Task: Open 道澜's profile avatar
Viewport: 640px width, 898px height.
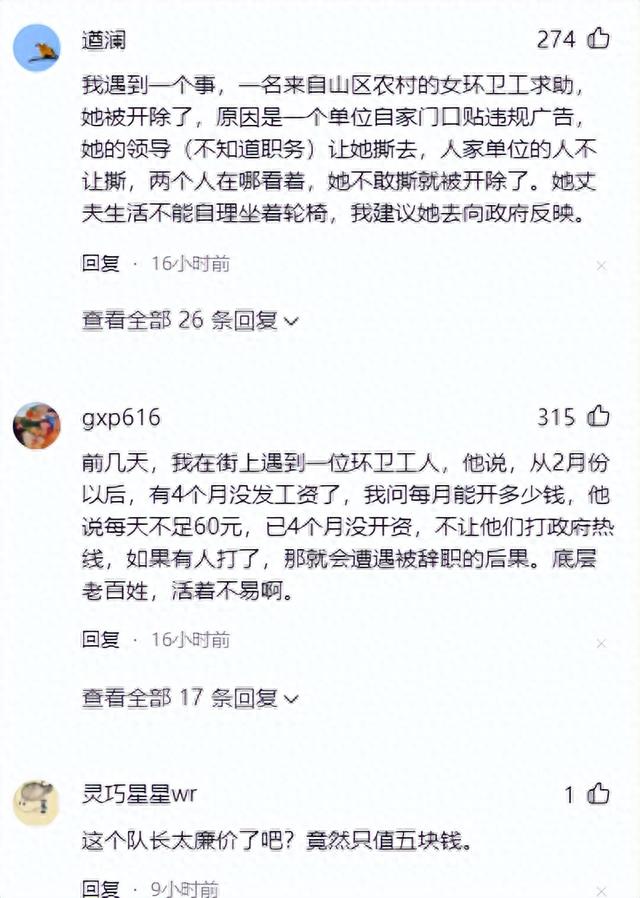Action: pyautogui.click(x=37, y=47)
